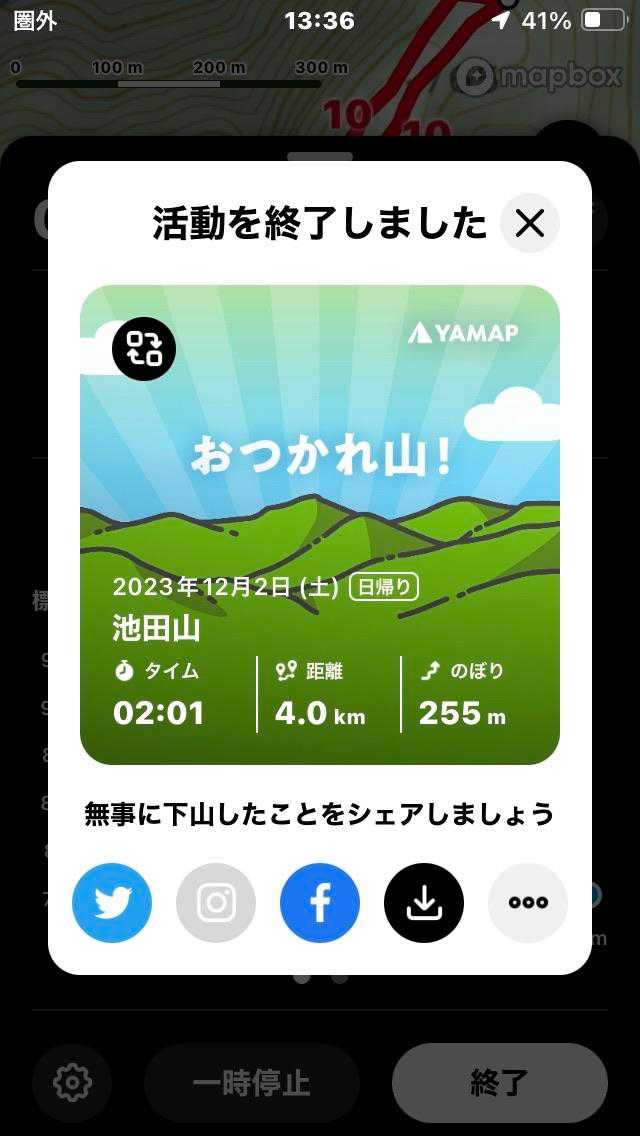Tap the 一時停止 pause button
This screenshot has width=640, height=1136.
(x=252, y=1082)
